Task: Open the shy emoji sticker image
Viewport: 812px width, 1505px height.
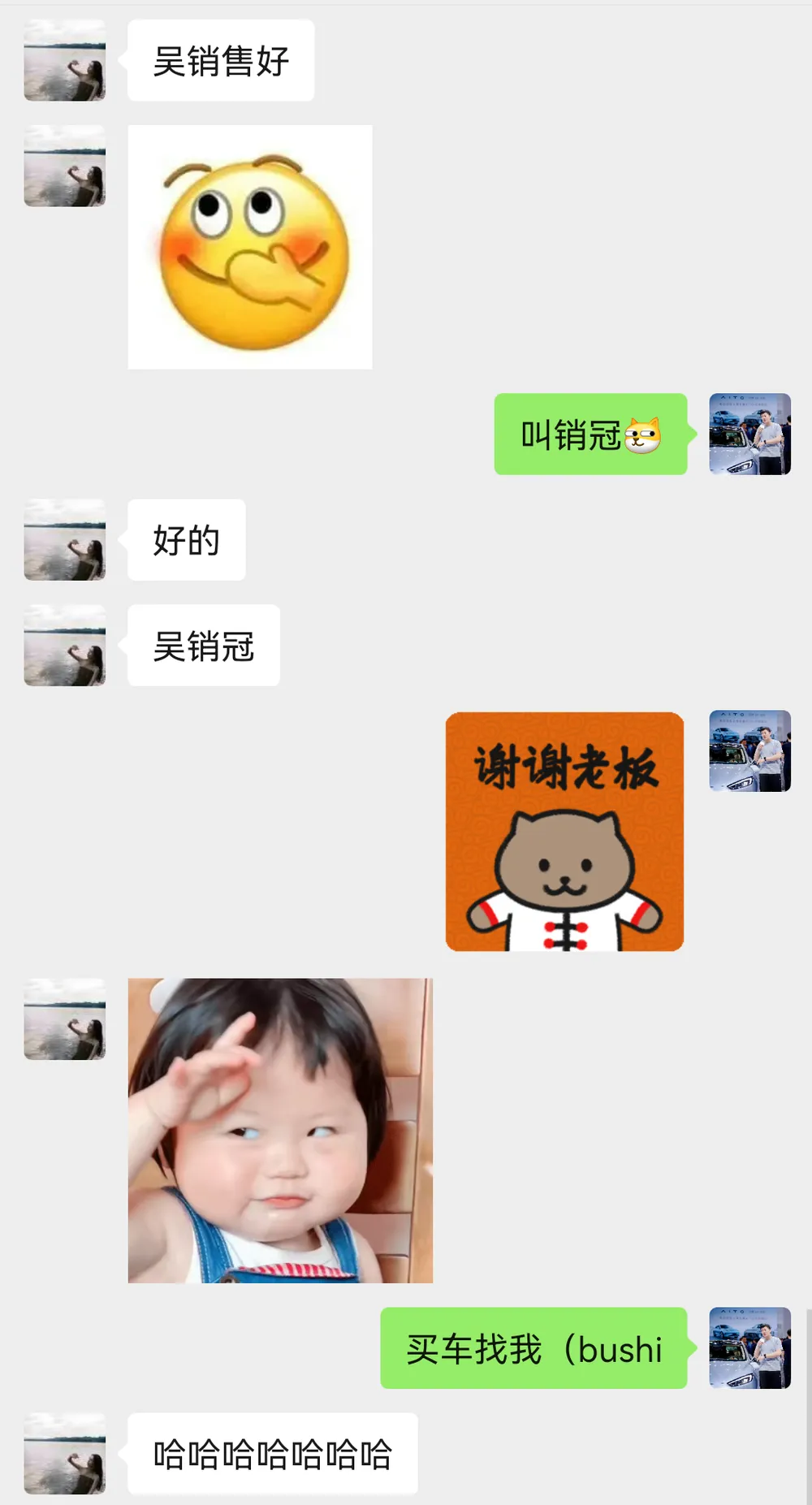Action: [x=250, y=247]
